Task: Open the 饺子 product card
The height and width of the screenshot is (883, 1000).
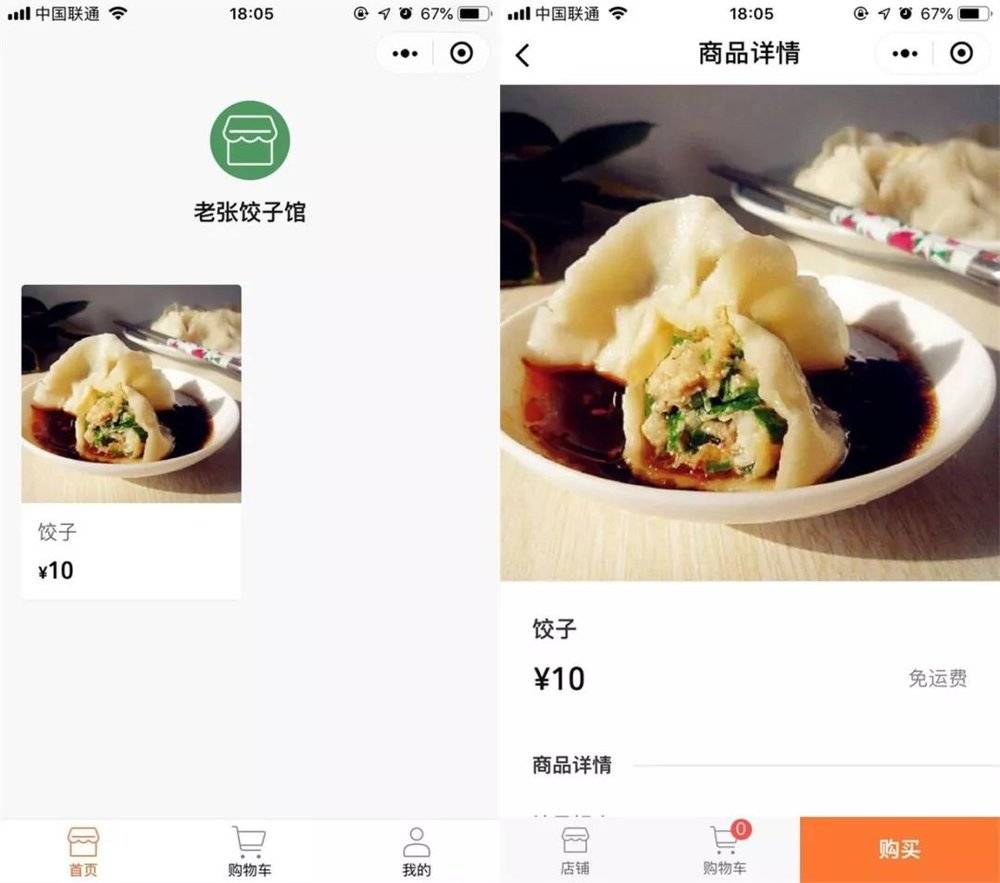Action: point(131,440)
